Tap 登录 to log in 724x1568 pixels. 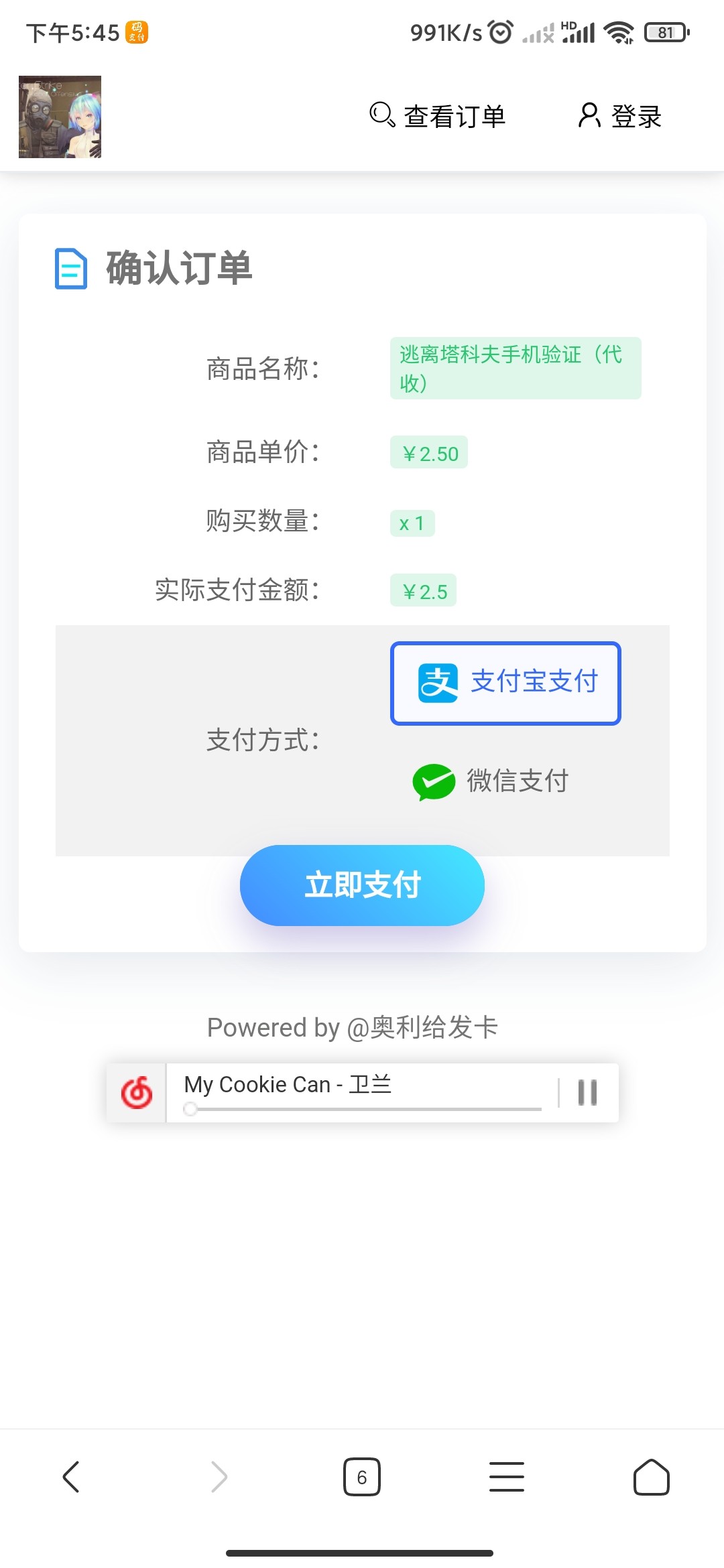coord(620,116)
